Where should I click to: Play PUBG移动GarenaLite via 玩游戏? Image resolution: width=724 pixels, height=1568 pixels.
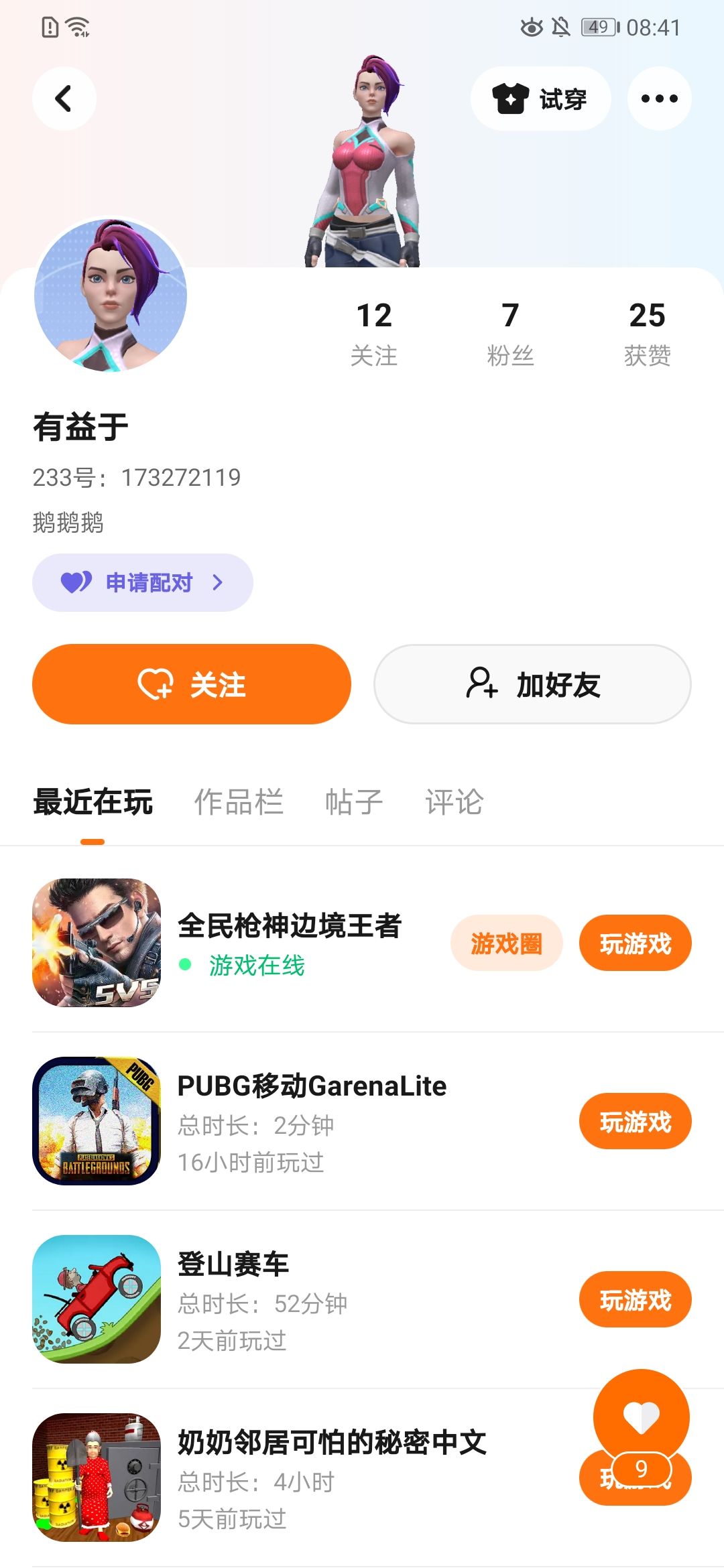pos(635,1121)
